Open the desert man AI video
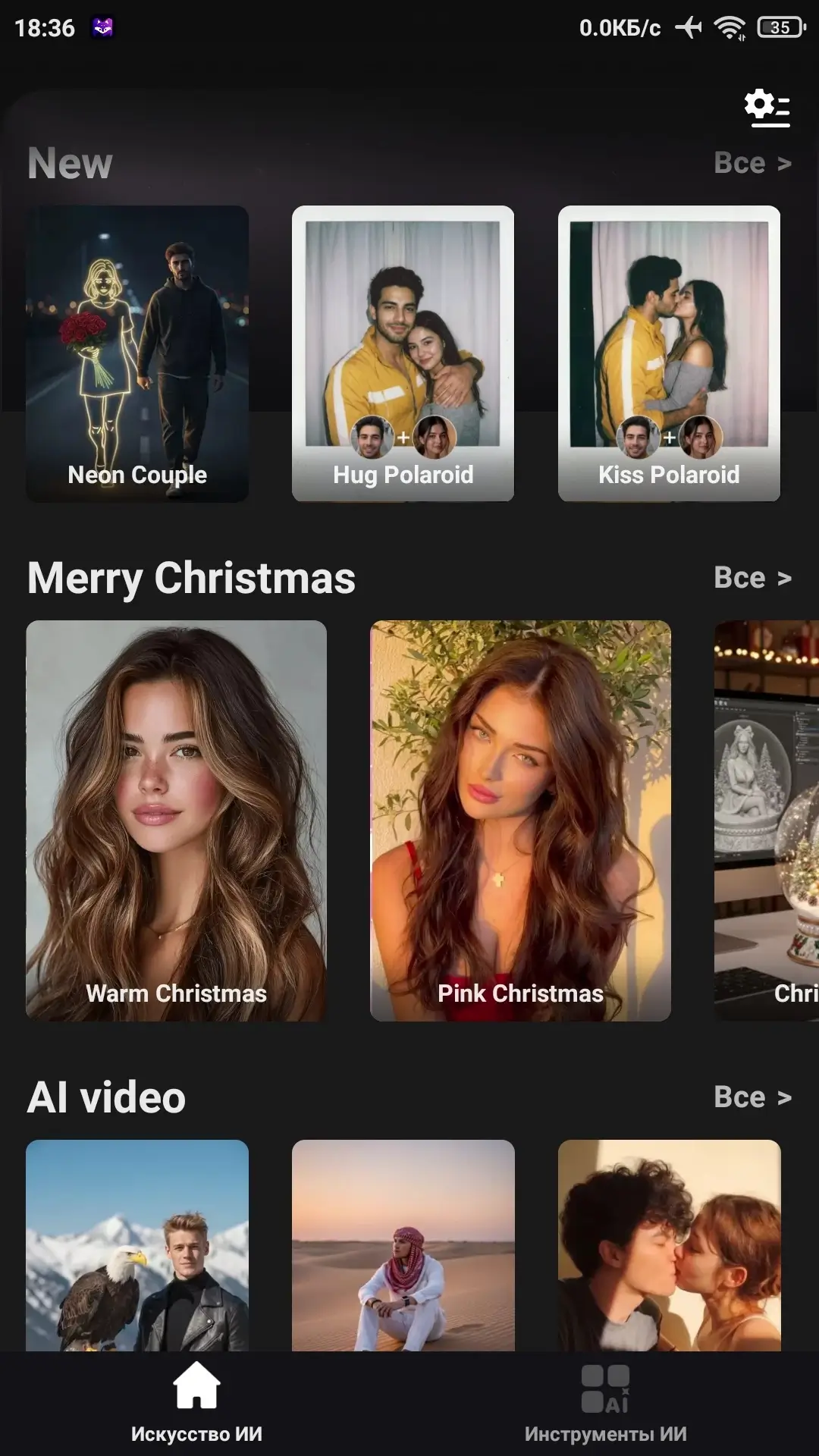The height and width of the screenshot is (1456, 819). [403, 1245]
